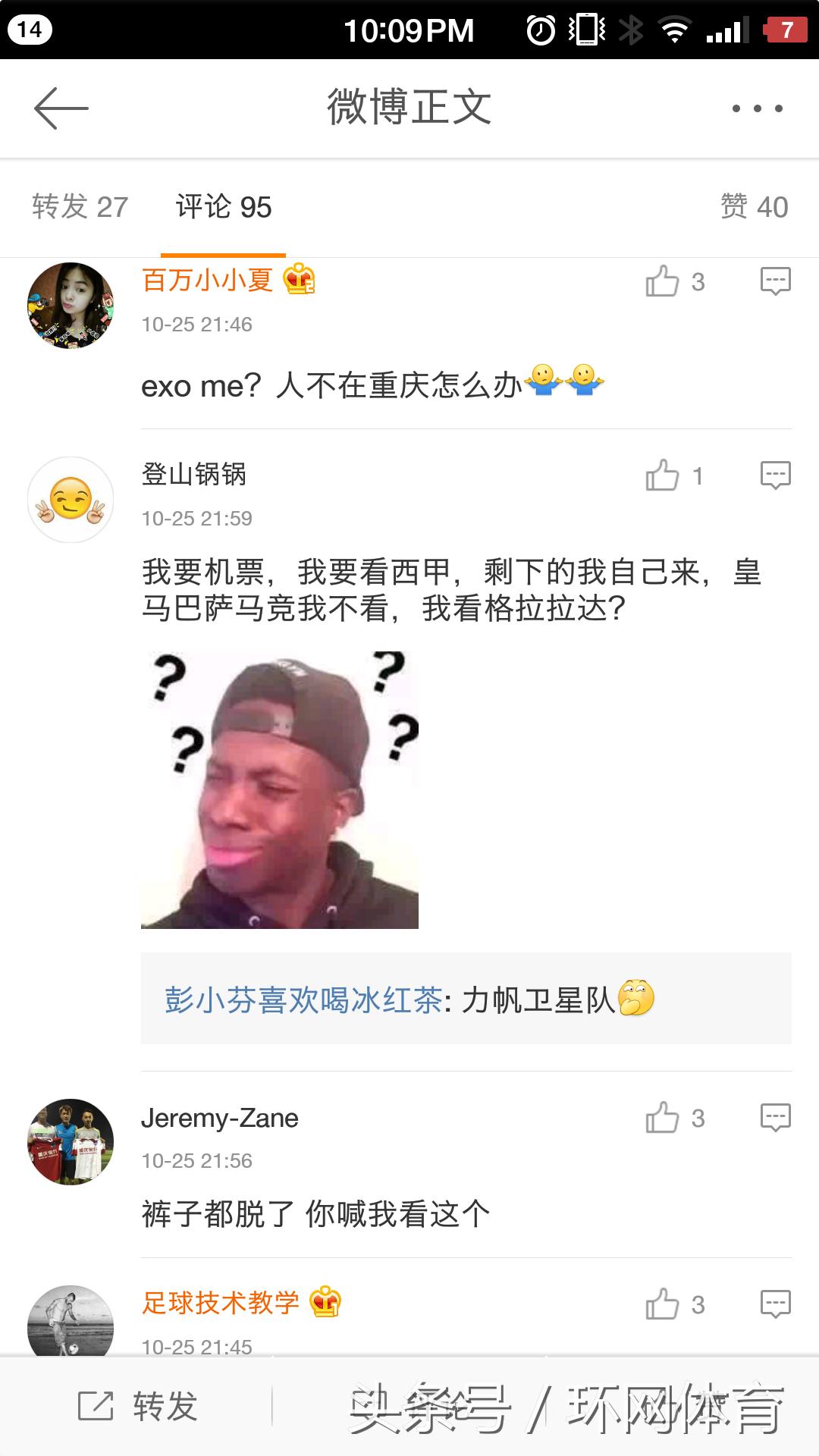View Jeremy-Zane's profile

[71, 1141]
